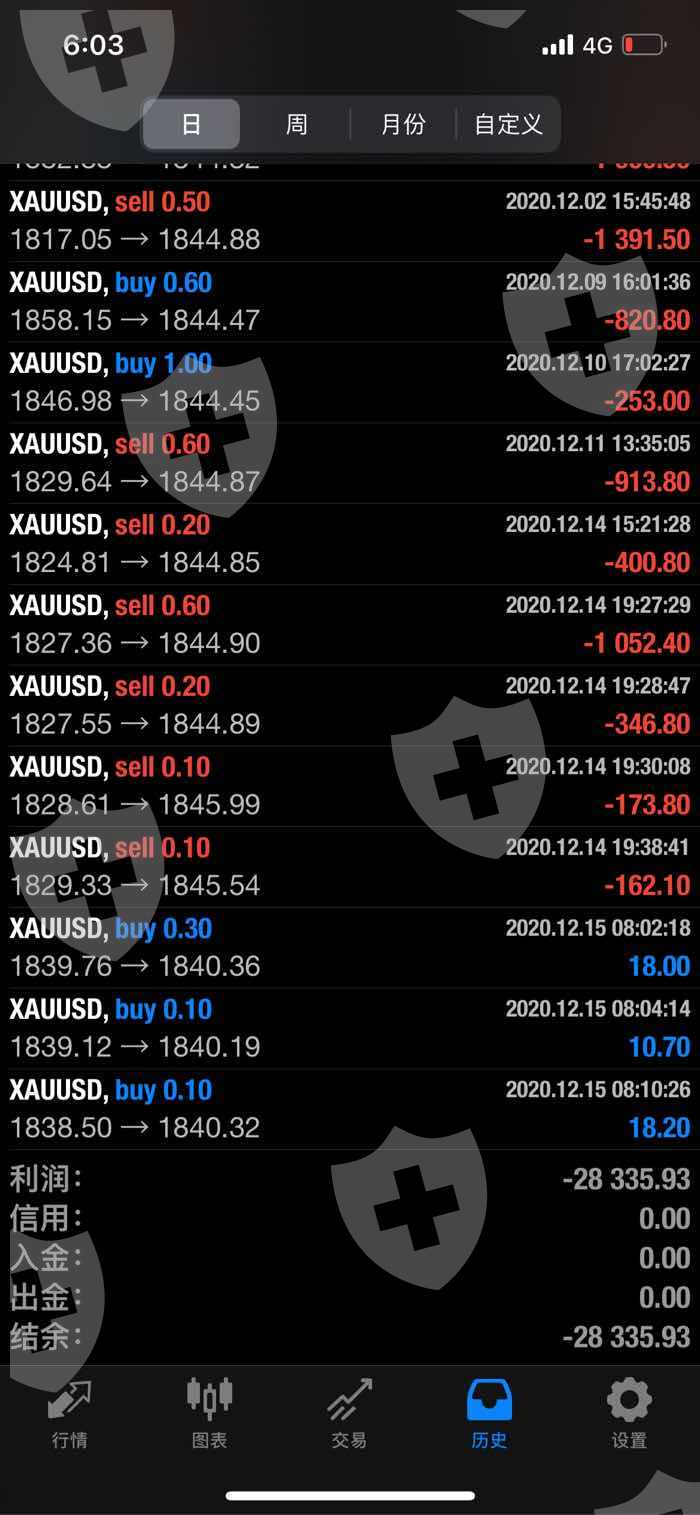Switch to the 日 (day) period
The image size is (700, 1515).
191,125
